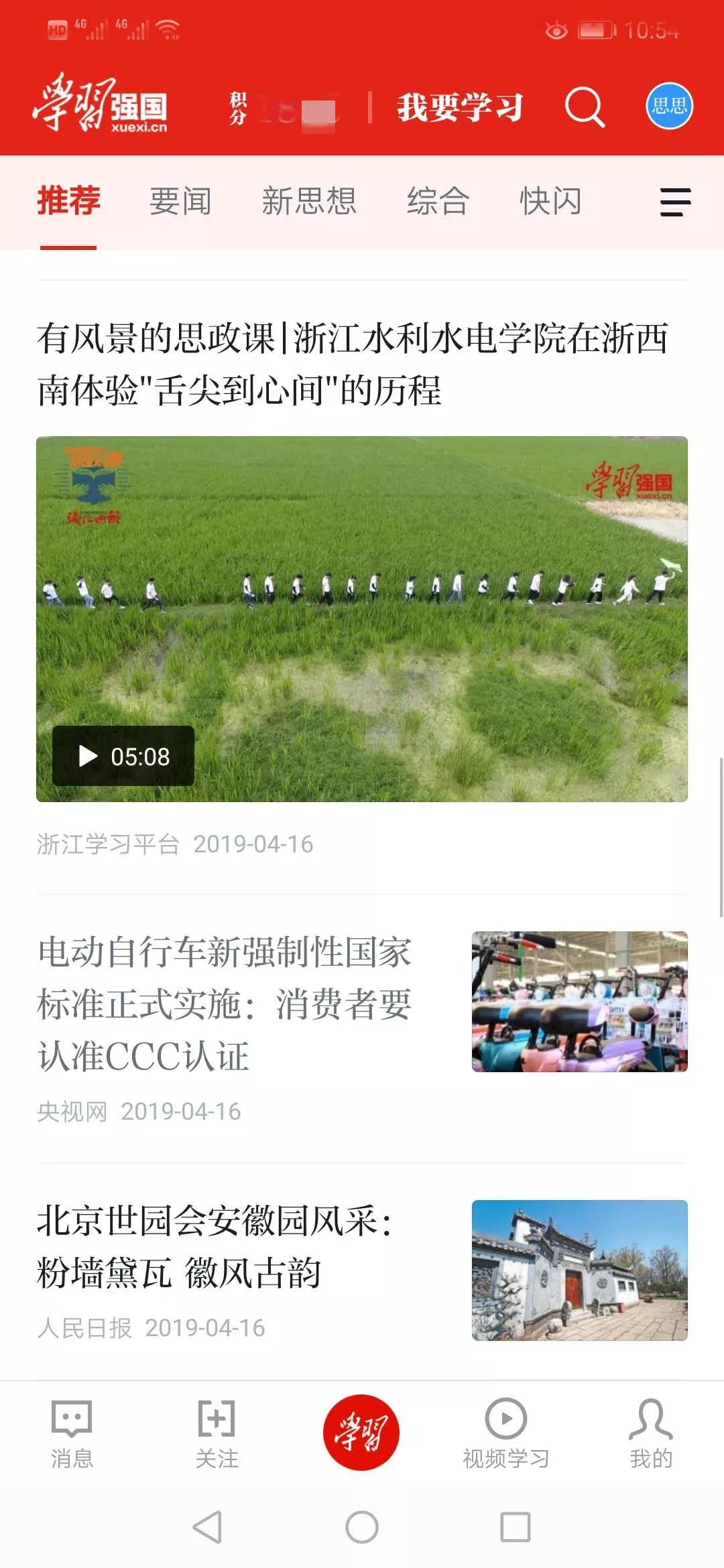The width and height of the screenshot is (724, 1568).
Task: Tap the 我要学习 button
Action: [x=460, y=107]
